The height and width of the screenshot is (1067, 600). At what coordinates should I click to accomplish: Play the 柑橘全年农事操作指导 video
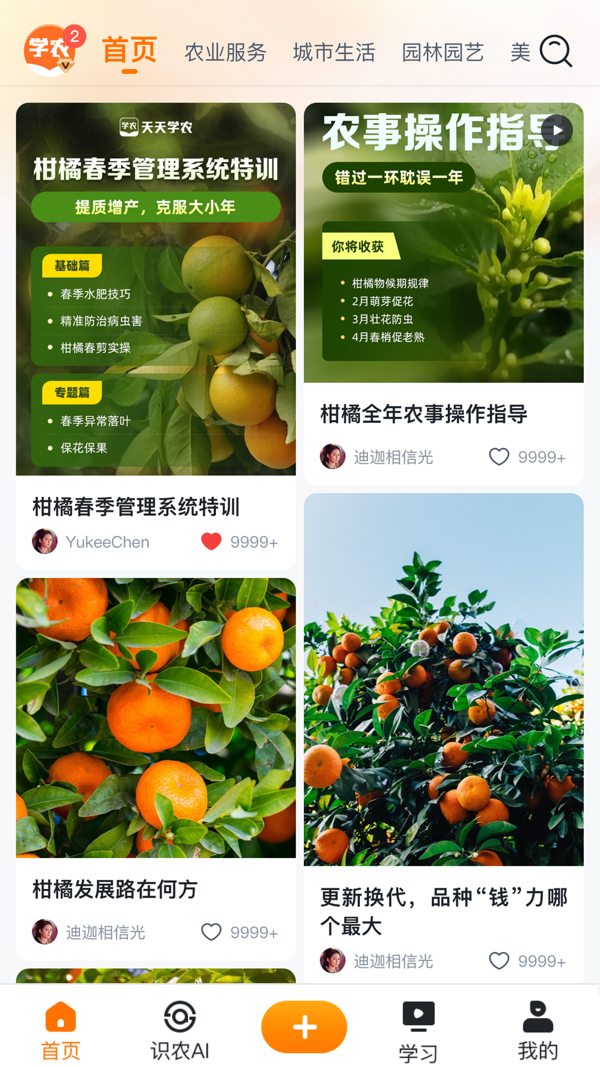click(x=557, y=130)
